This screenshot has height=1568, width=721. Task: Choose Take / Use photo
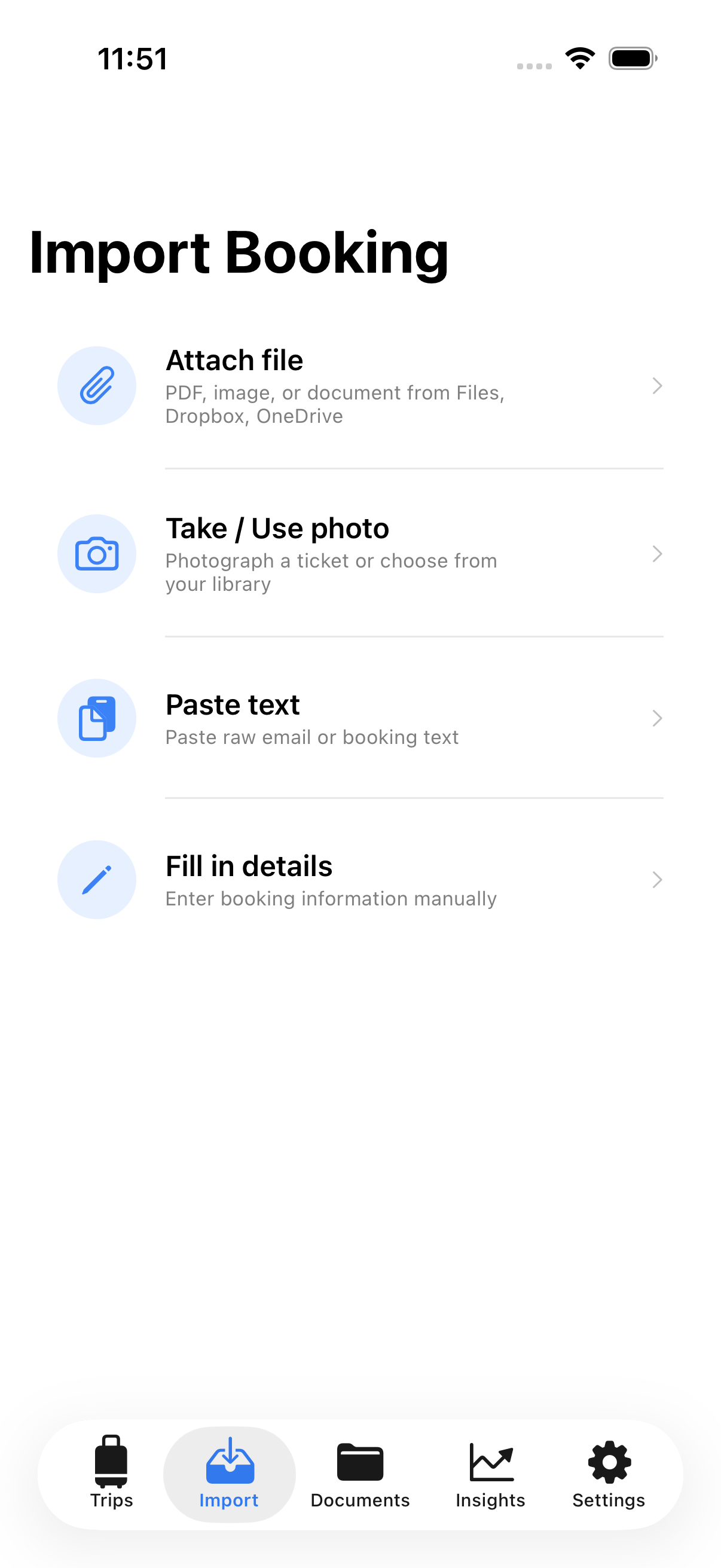(x=359, y=554)
